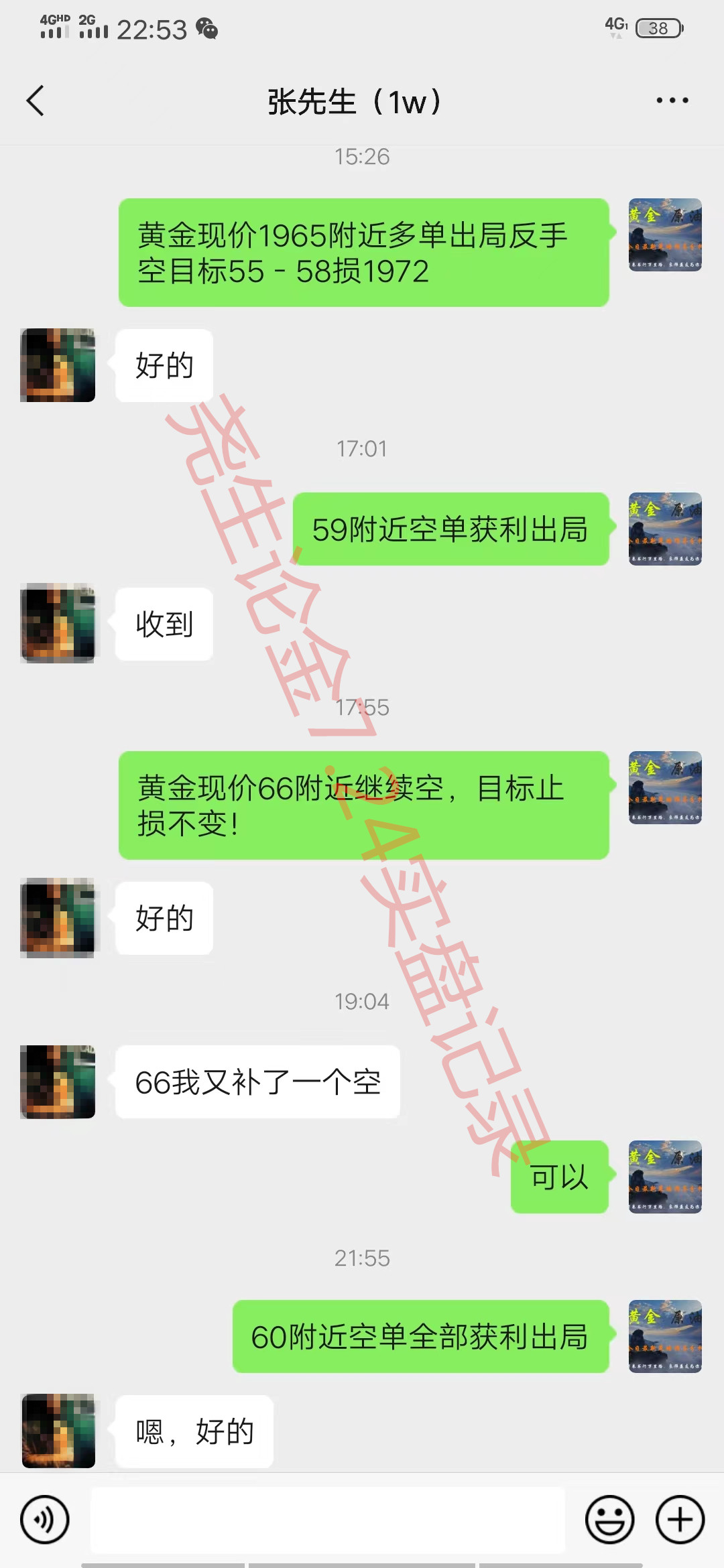724x1568 pixels.
Task: Go back to the chat list
Action: pyautogui.click(x=36, y=101)
